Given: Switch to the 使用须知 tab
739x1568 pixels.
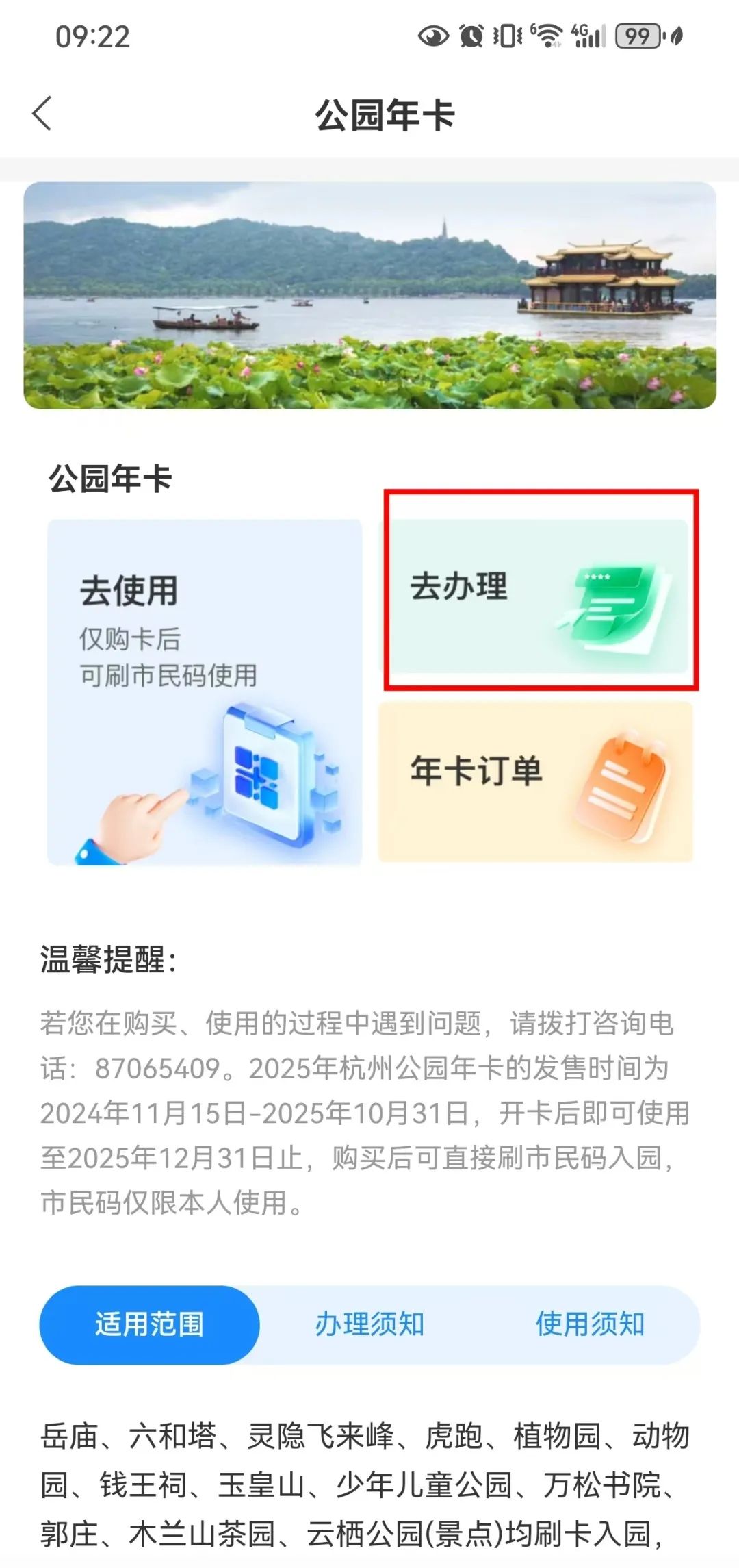Looking at the screenshot, I should click(x=590, y=1324).
